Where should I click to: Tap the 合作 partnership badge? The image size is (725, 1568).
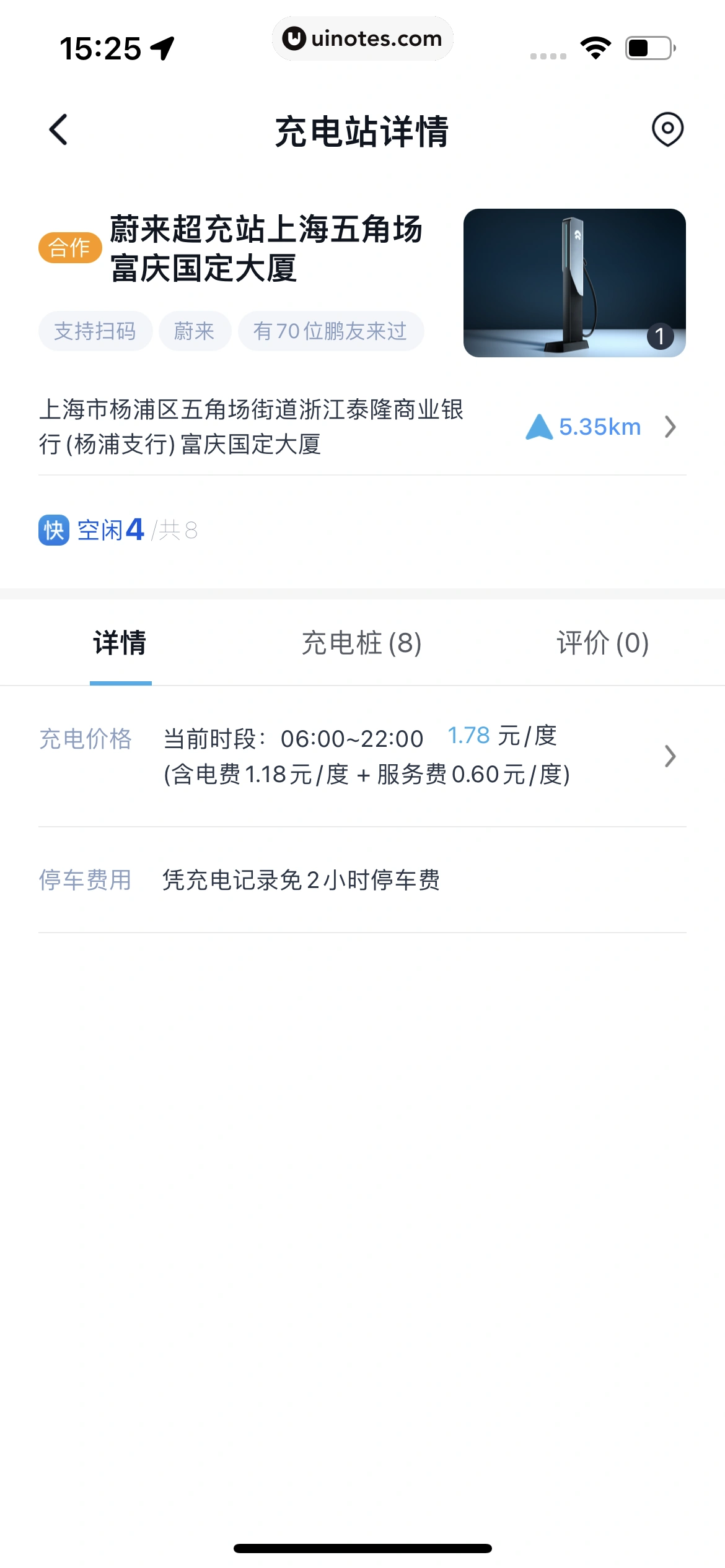71,248
